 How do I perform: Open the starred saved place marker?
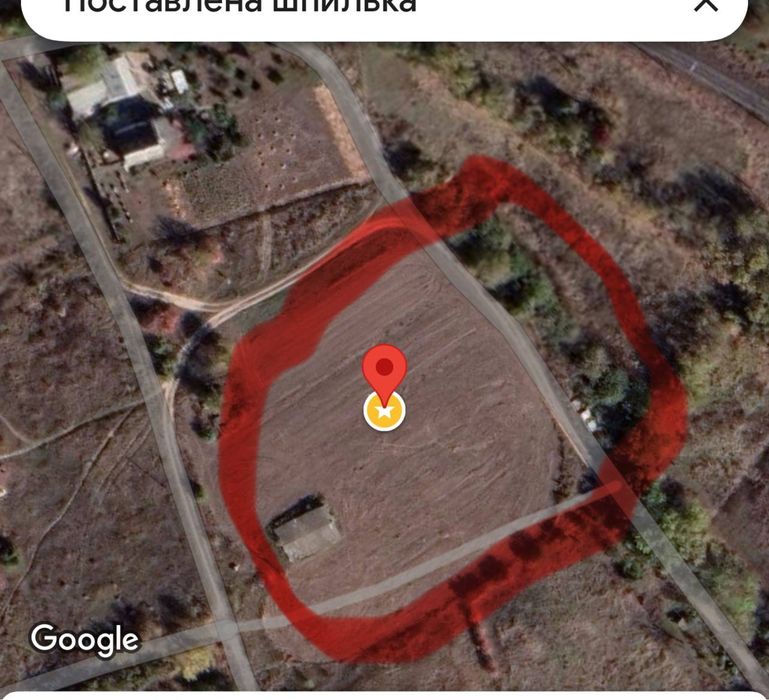pos(384,412)
